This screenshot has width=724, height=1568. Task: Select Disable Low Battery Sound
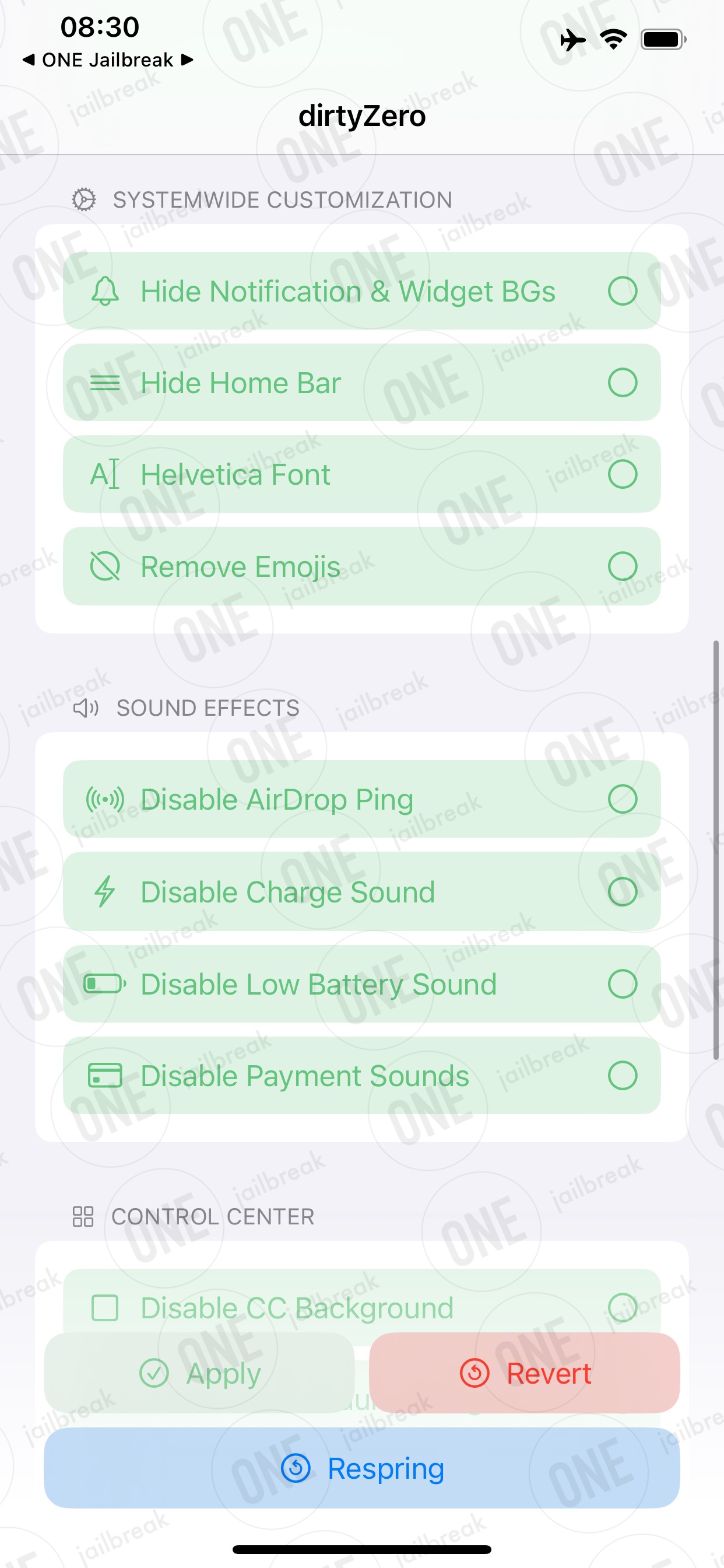pyautogui.click(x=361, y=984)
